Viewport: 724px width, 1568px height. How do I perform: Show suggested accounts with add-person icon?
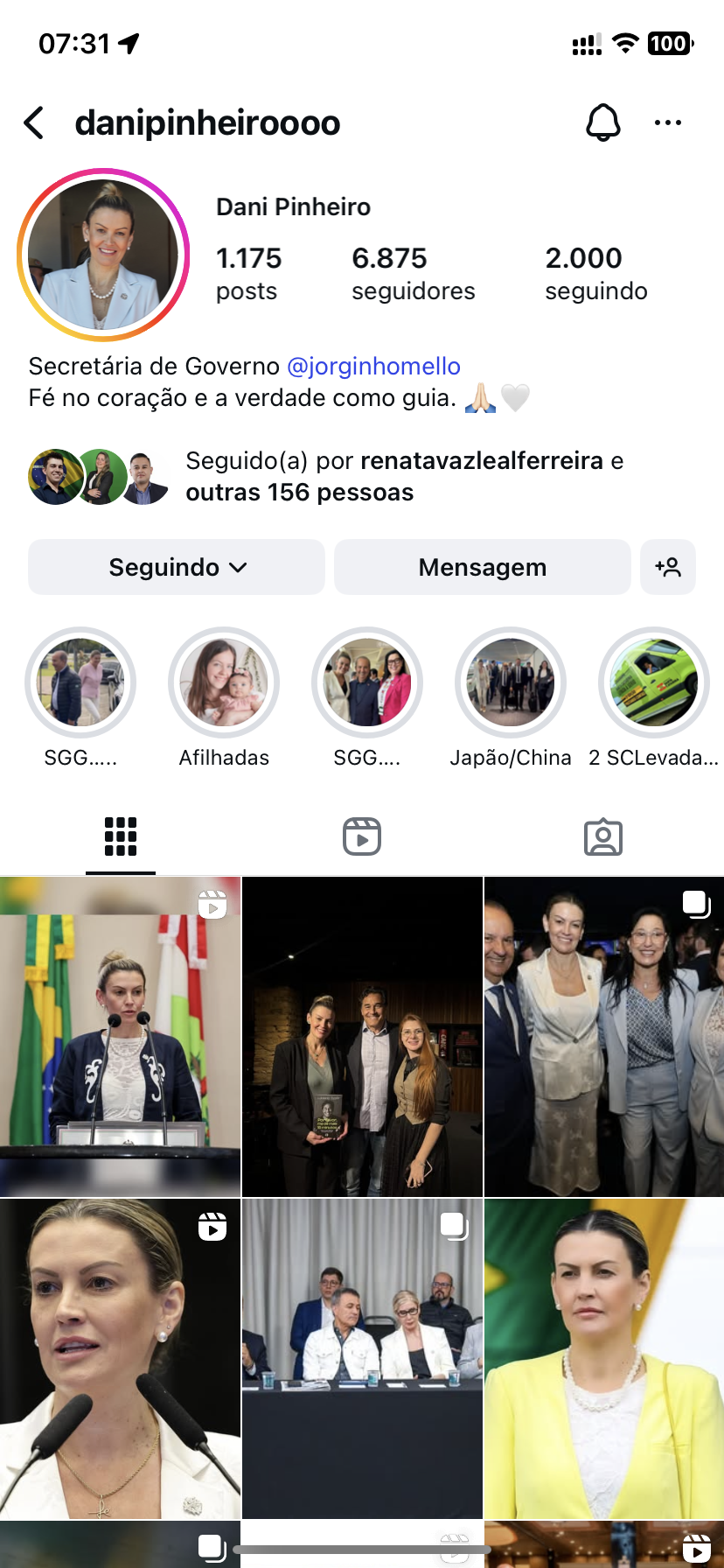coord(668,567)
